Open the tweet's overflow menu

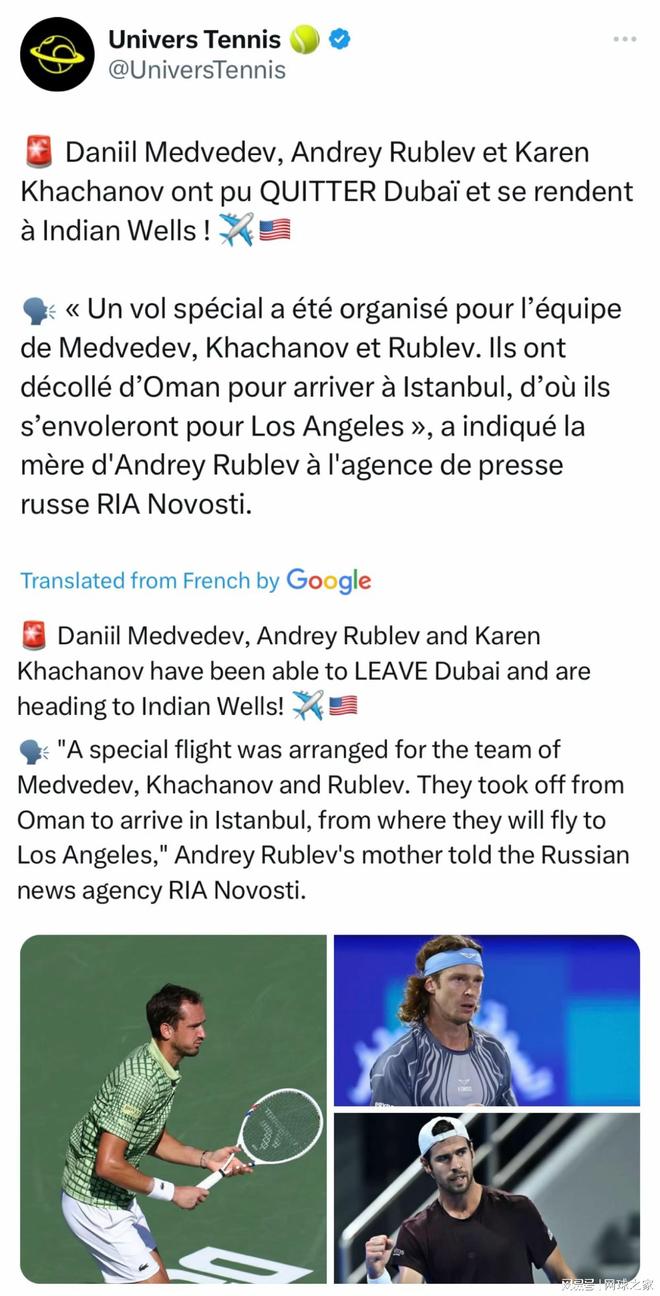coord(624,40)
